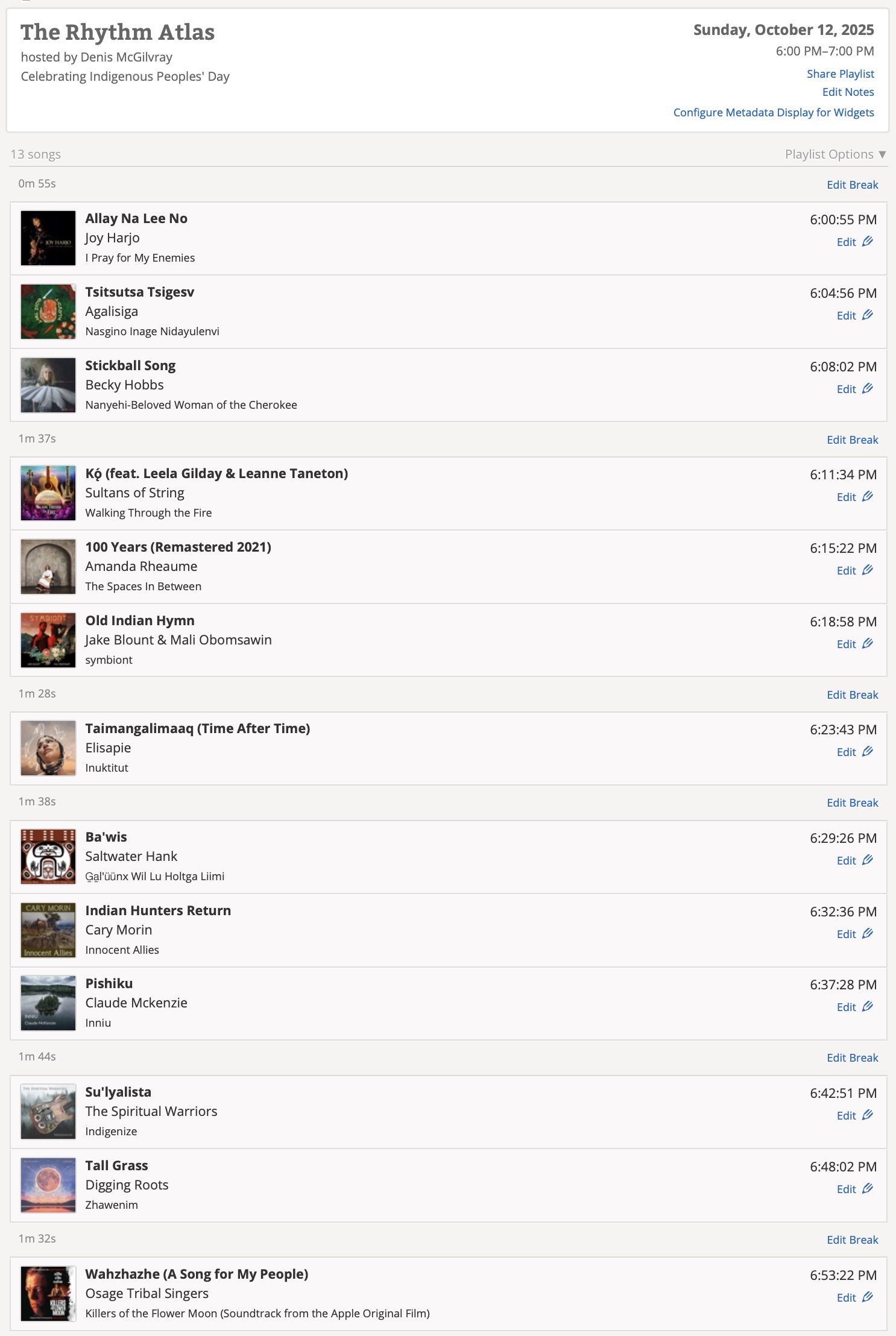The image size is (896, 1336).
Task: Edit 100 Years by Amanda Rheaume
Action: click(x=854, y=570)
